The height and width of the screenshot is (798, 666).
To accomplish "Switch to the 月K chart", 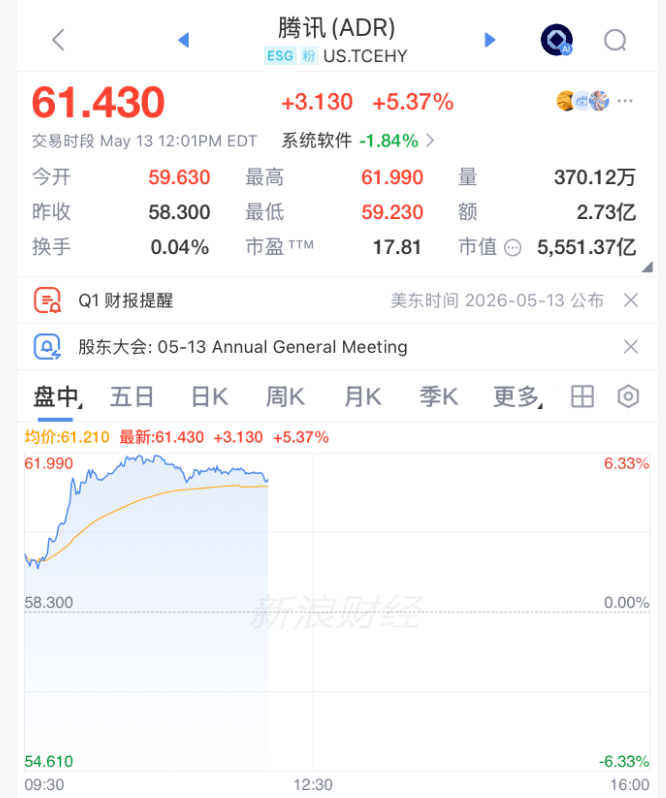I will [363, 397].
